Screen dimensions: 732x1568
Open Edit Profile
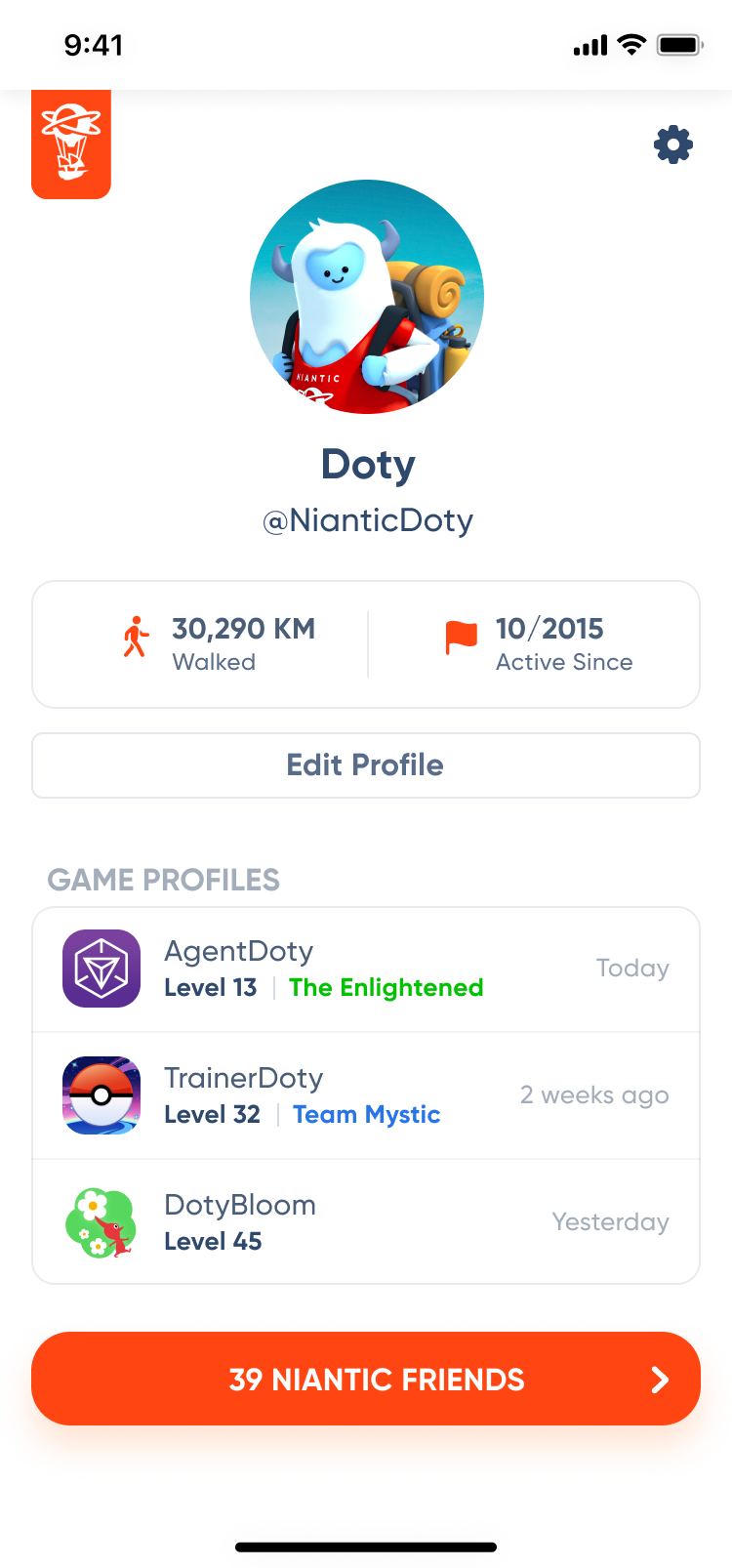tap(366, 765)
